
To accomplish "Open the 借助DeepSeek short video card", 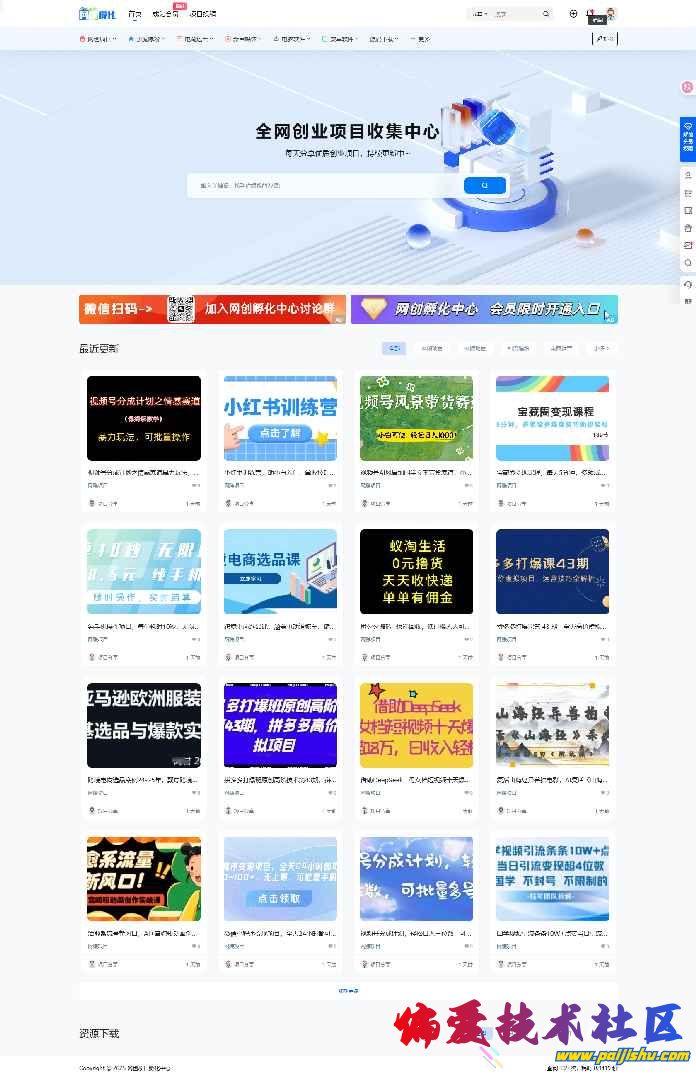I will click(x=416, y=725).
